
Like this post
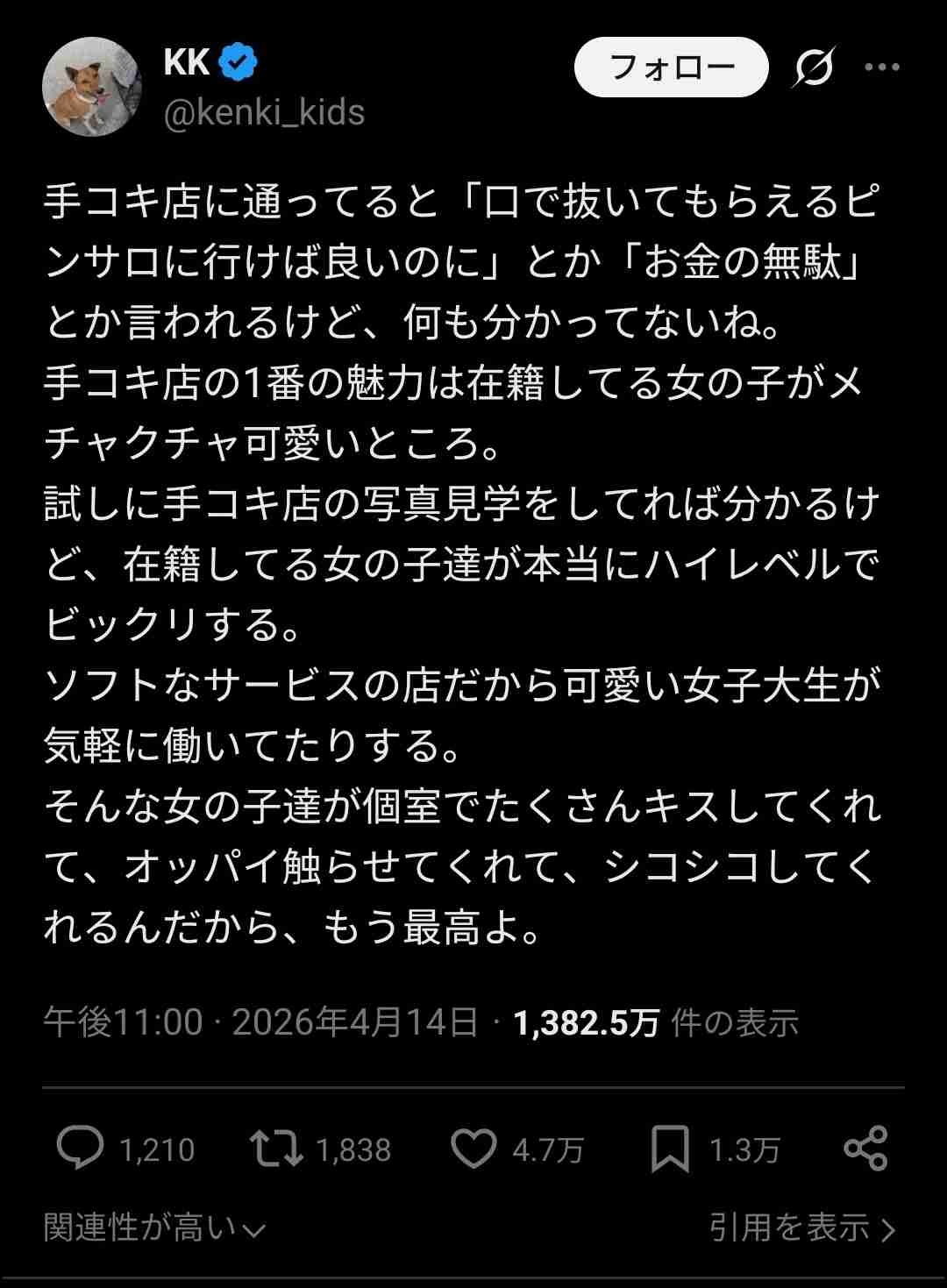(x=473, y=1149)
